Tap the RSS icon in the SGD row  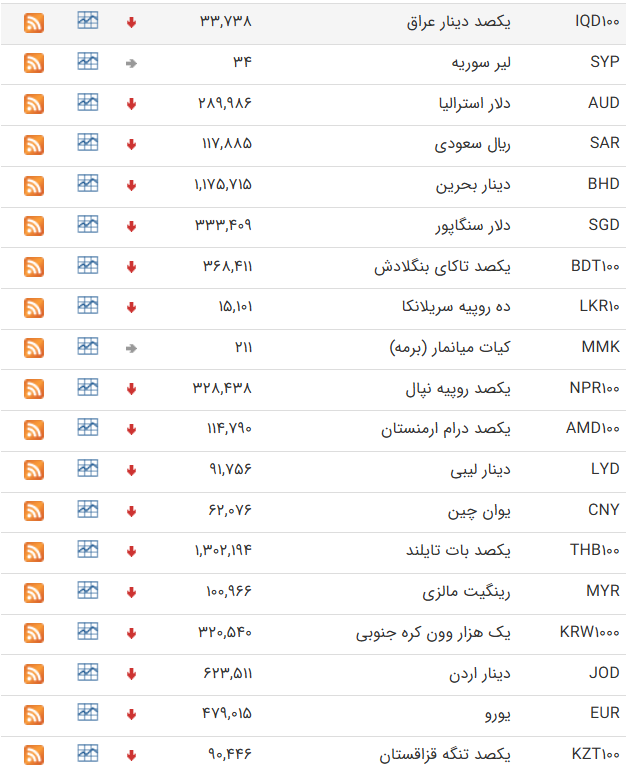34,226
